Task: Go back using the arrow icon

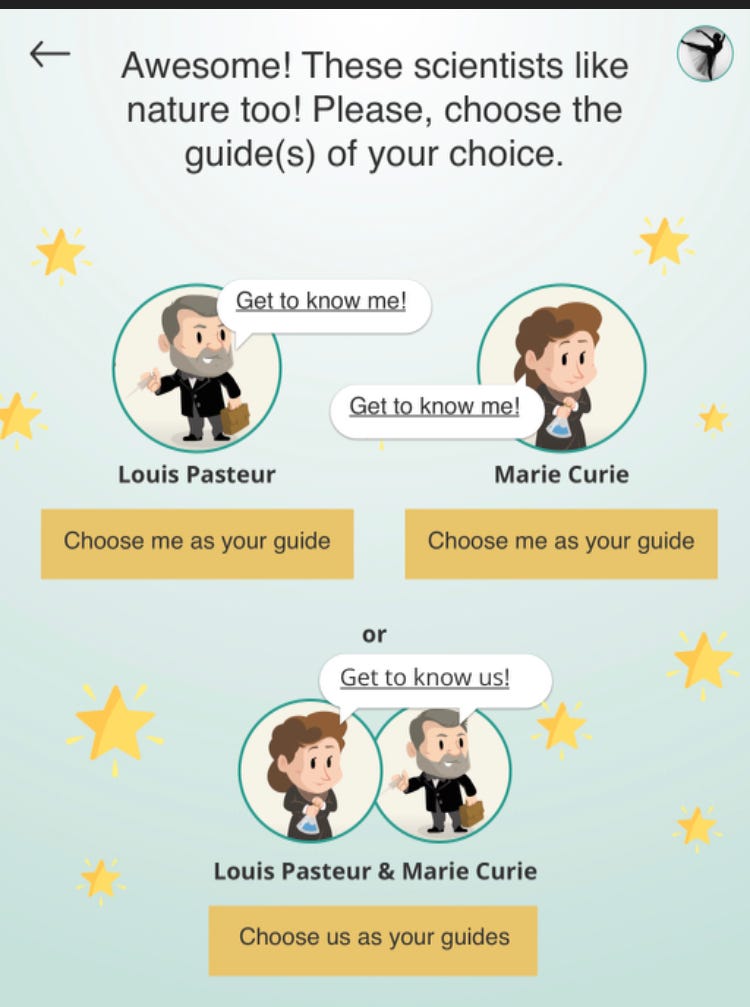Action: click(49, 54)
